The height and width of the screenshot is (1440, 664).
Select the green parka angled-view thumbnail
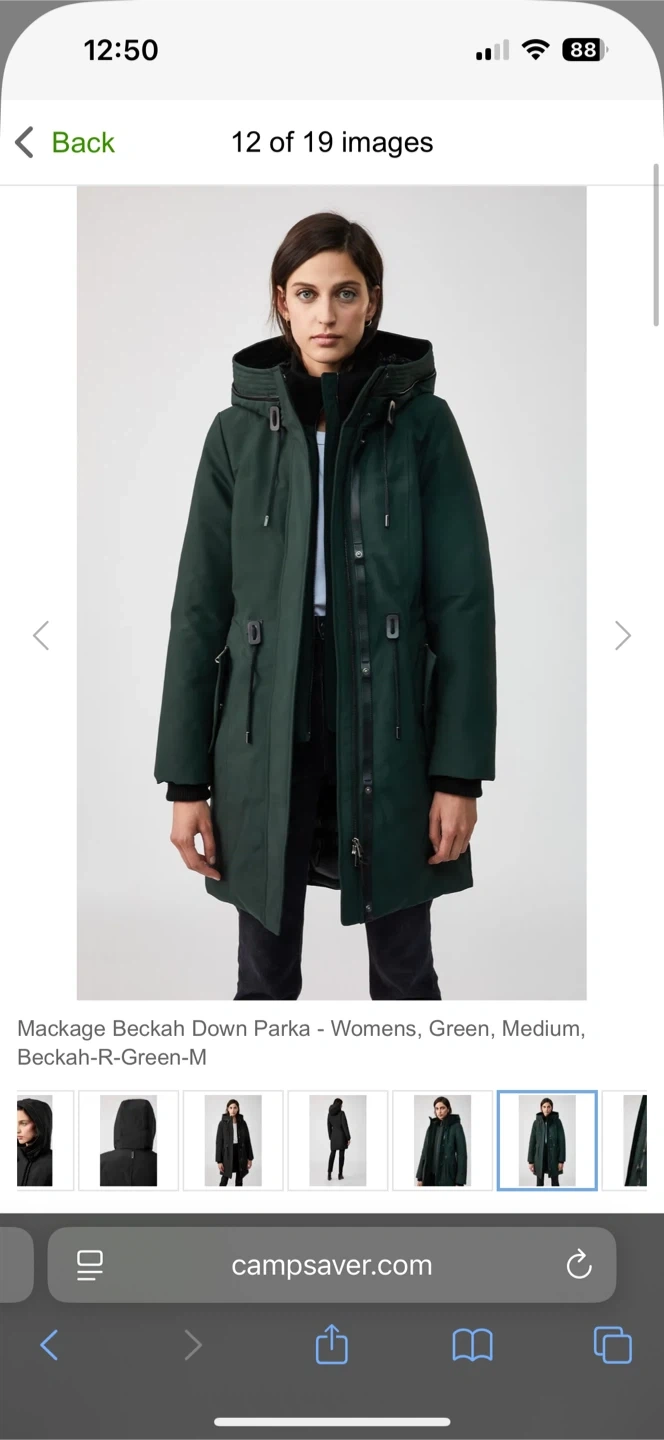point(442,1141)
